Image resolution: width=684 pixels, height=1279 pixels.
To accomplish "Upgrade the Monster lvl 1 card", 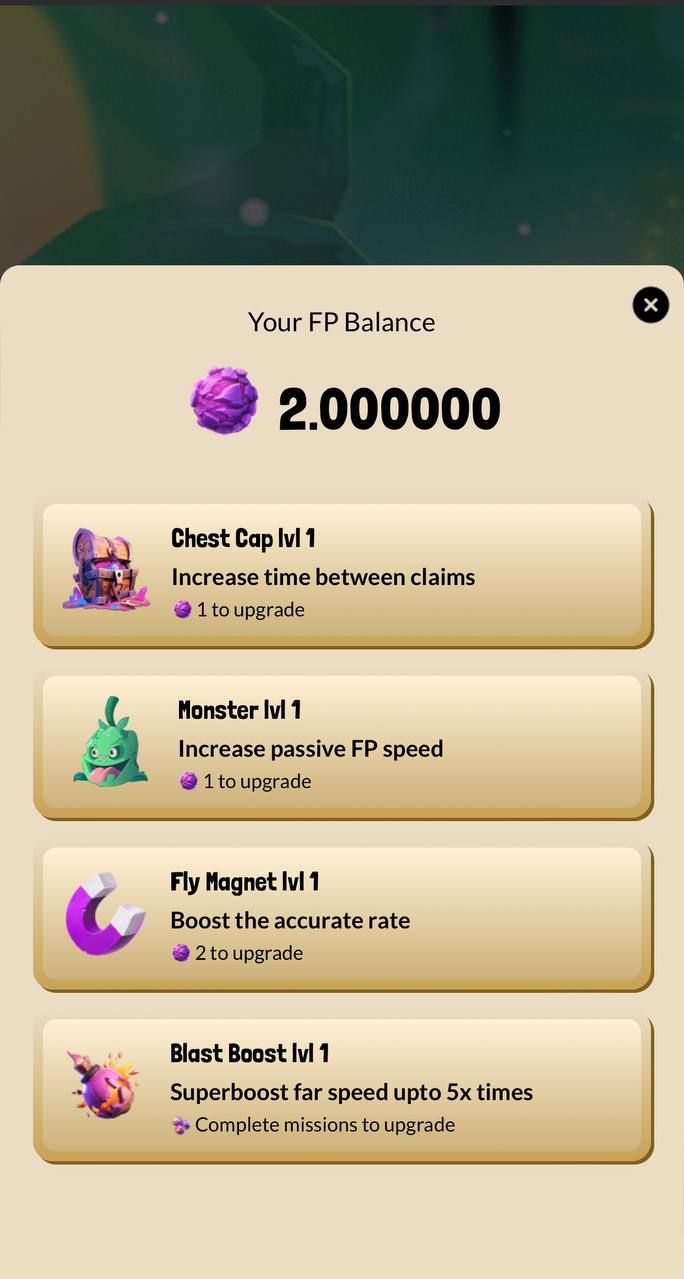I will 342,746.
